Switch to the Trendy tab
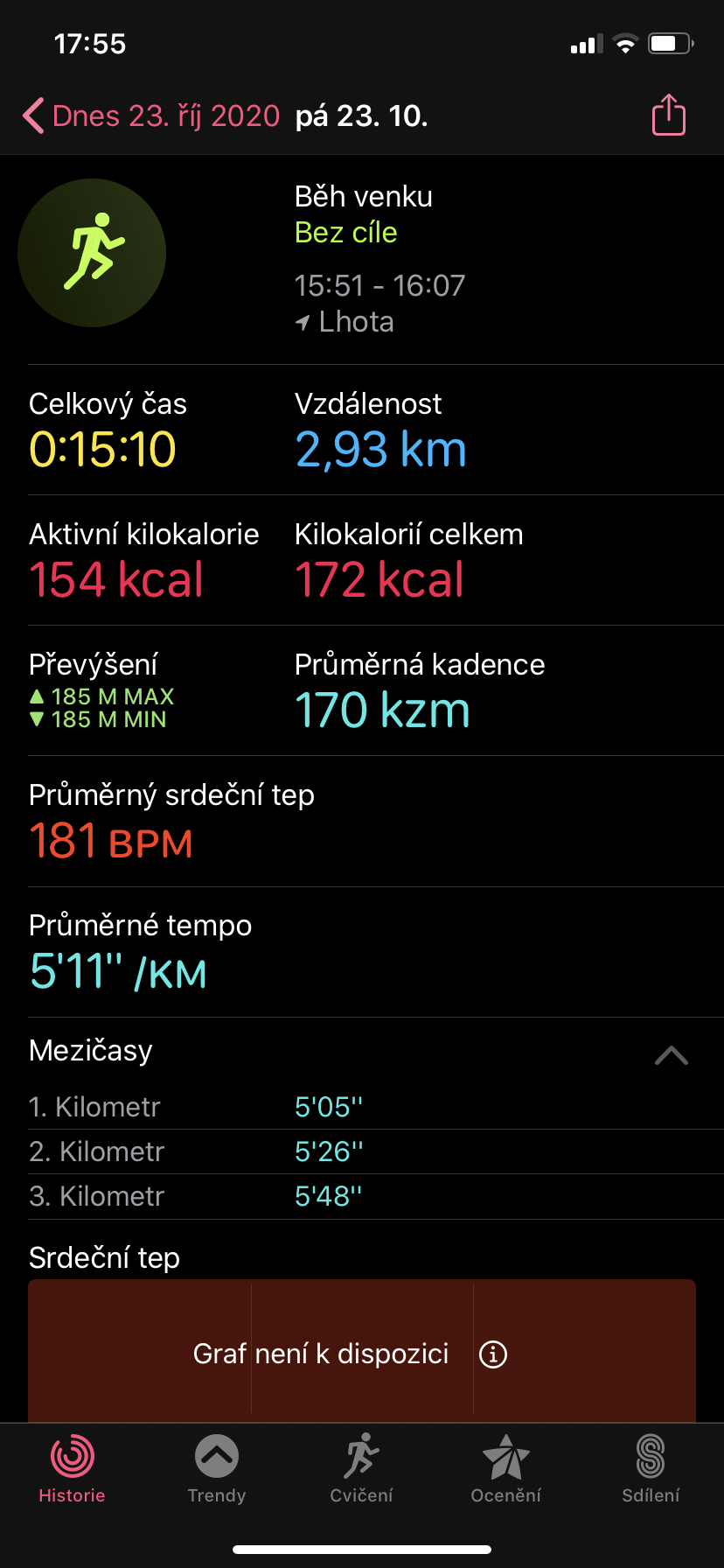Viewport: 724px width, 1568px height. pos(217,1470)
